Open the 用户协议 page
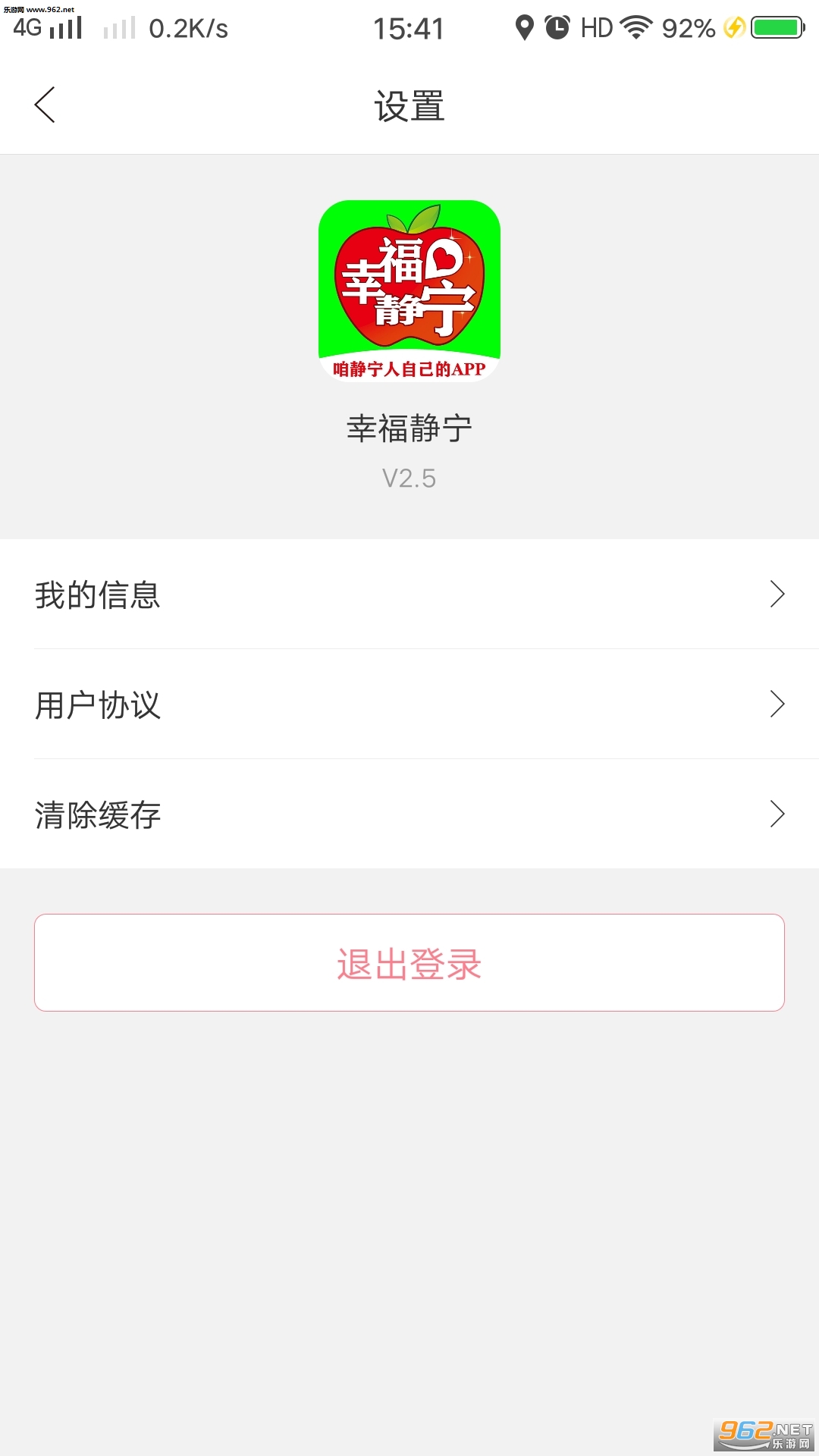The height and width of the screenshot is (1456, 819). tap(409, 704)
